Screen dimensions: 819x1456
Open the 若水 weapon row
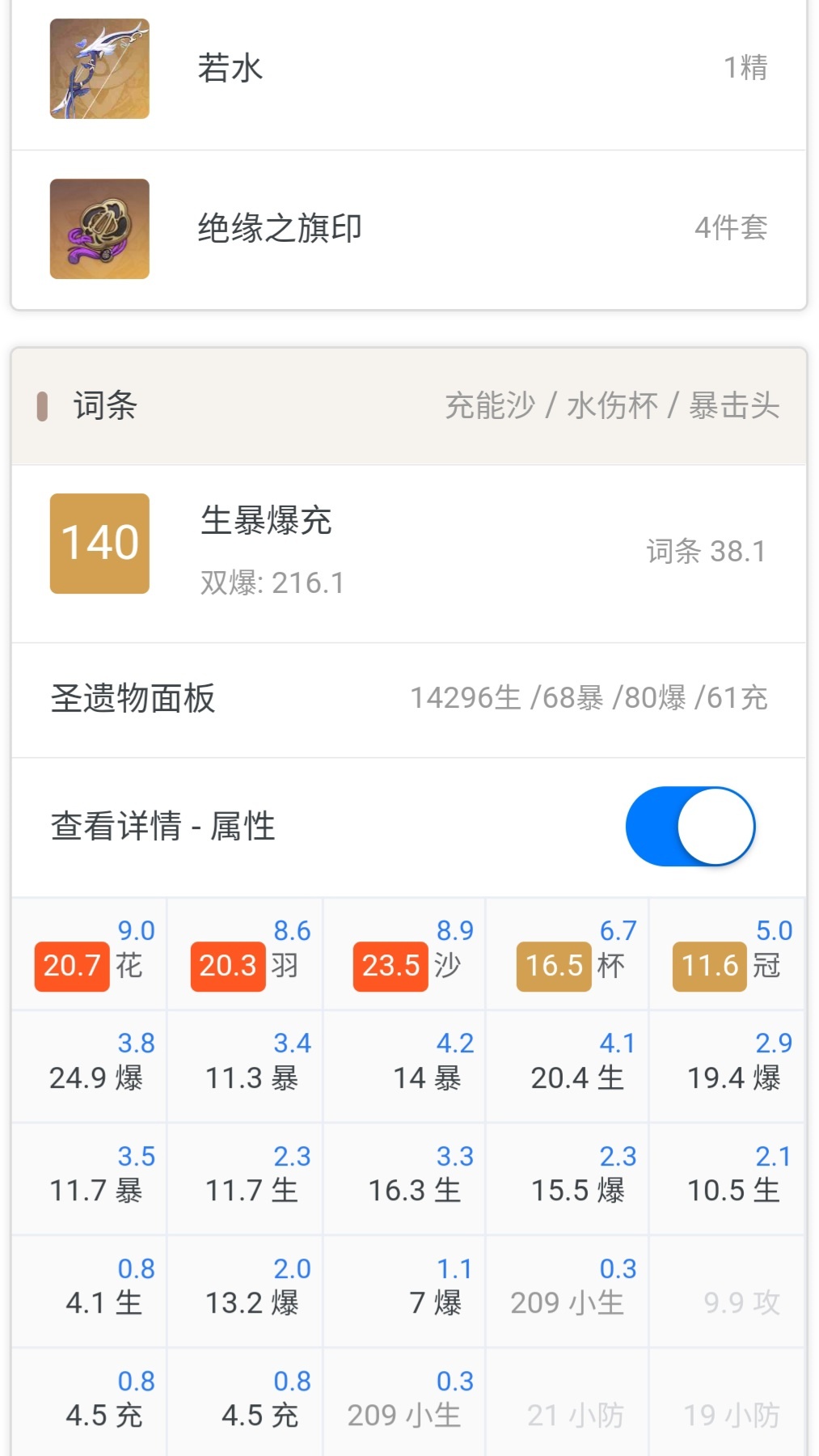(x=408, y=69)
